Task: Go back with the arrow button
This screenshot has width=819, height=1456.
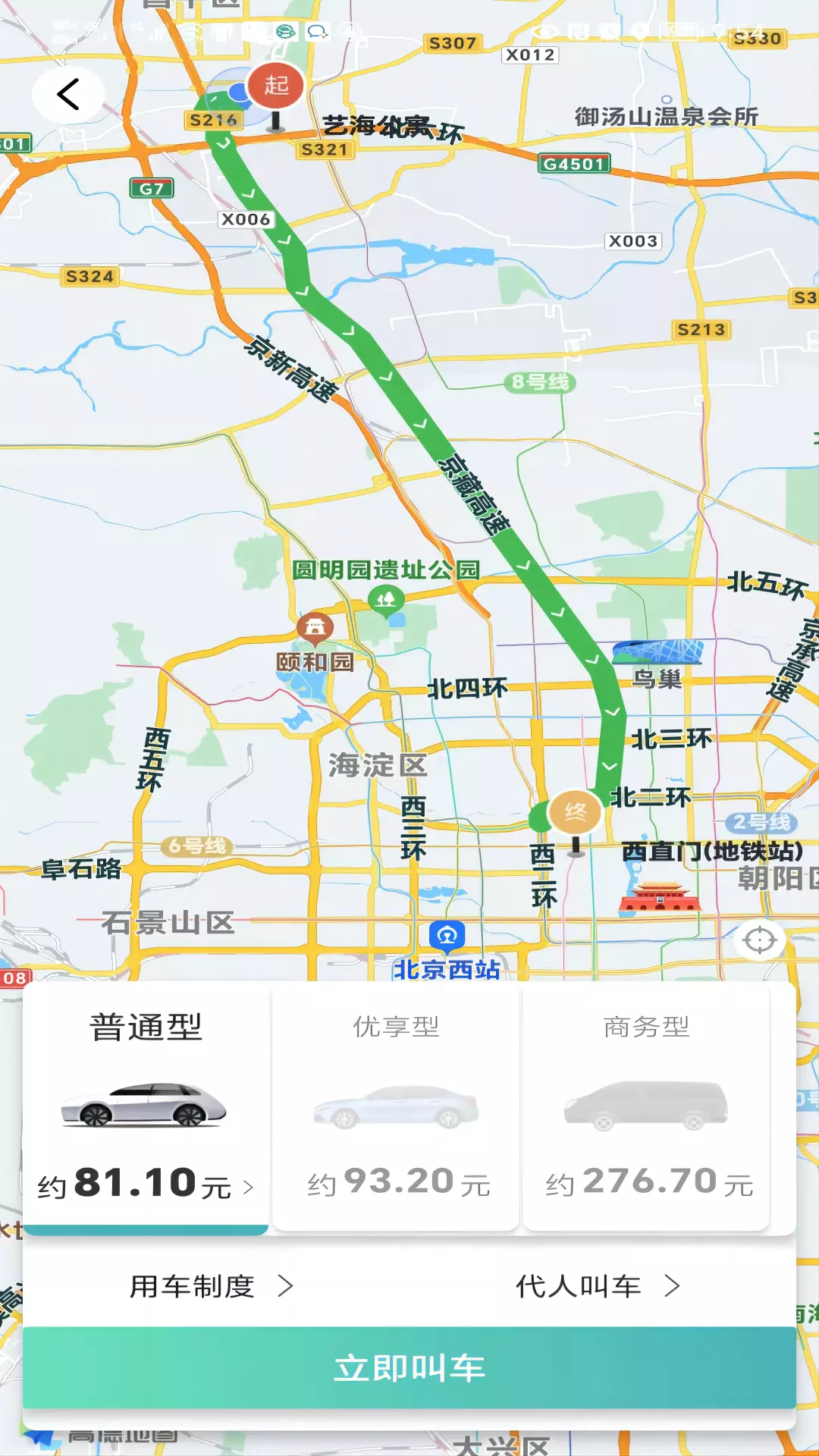Action: [68, 95]
